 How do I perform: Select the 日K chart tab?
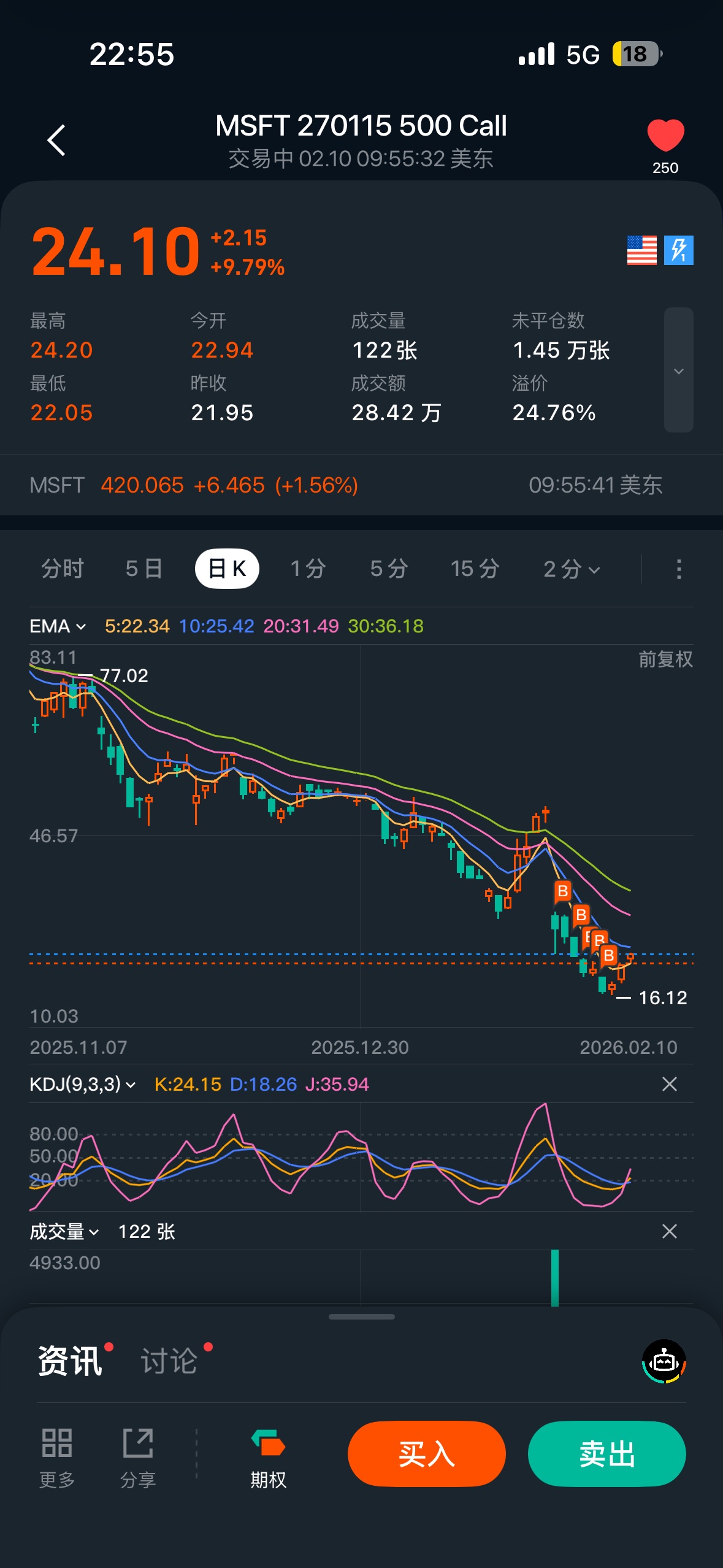click(227, 569)
